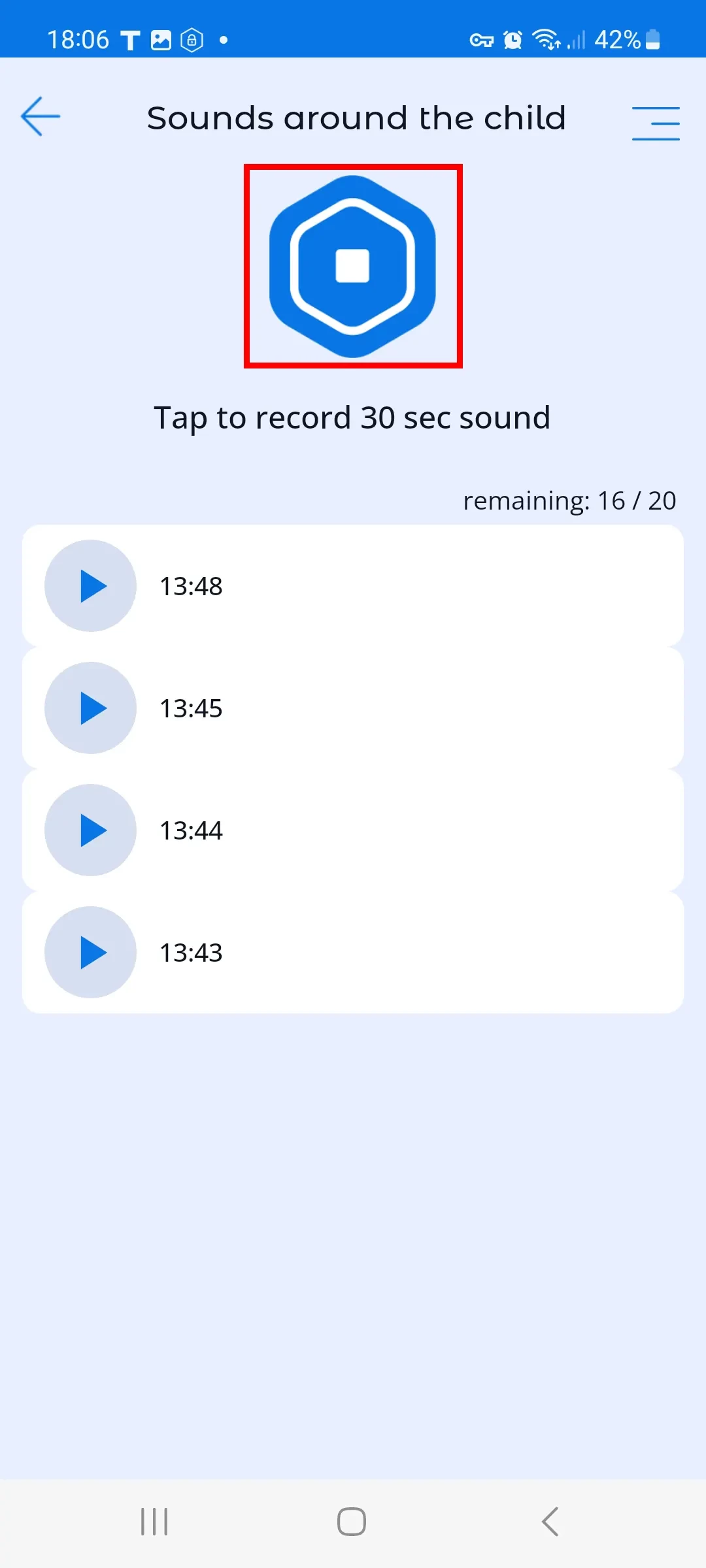Play the 13:48 recording
This screenshot has height=1568, width=706.
90,586
